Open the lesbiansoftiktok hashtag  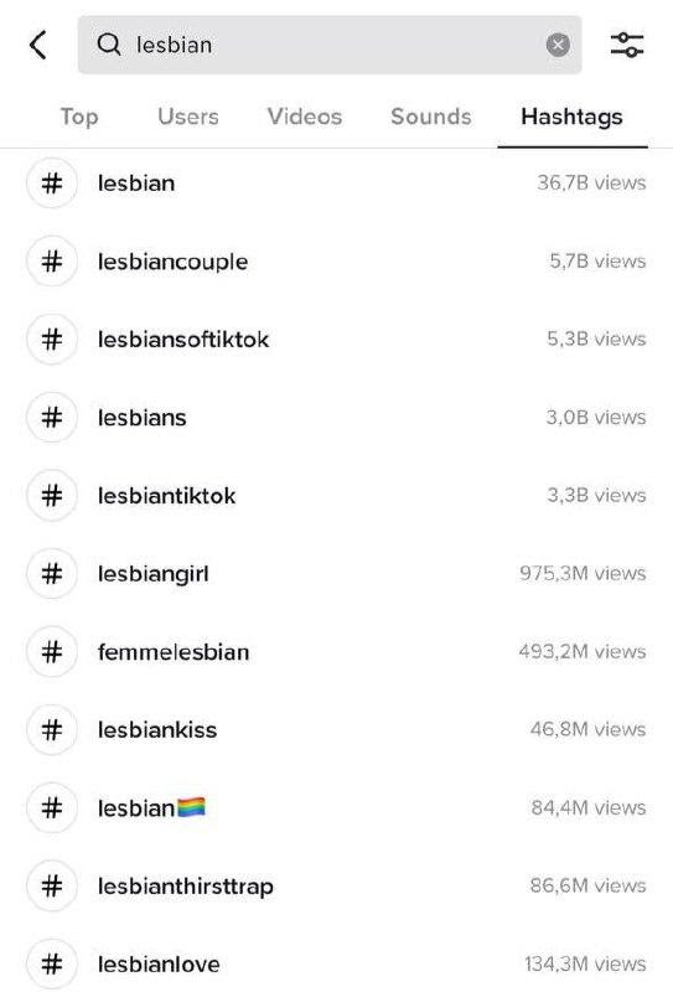point(183,340)
